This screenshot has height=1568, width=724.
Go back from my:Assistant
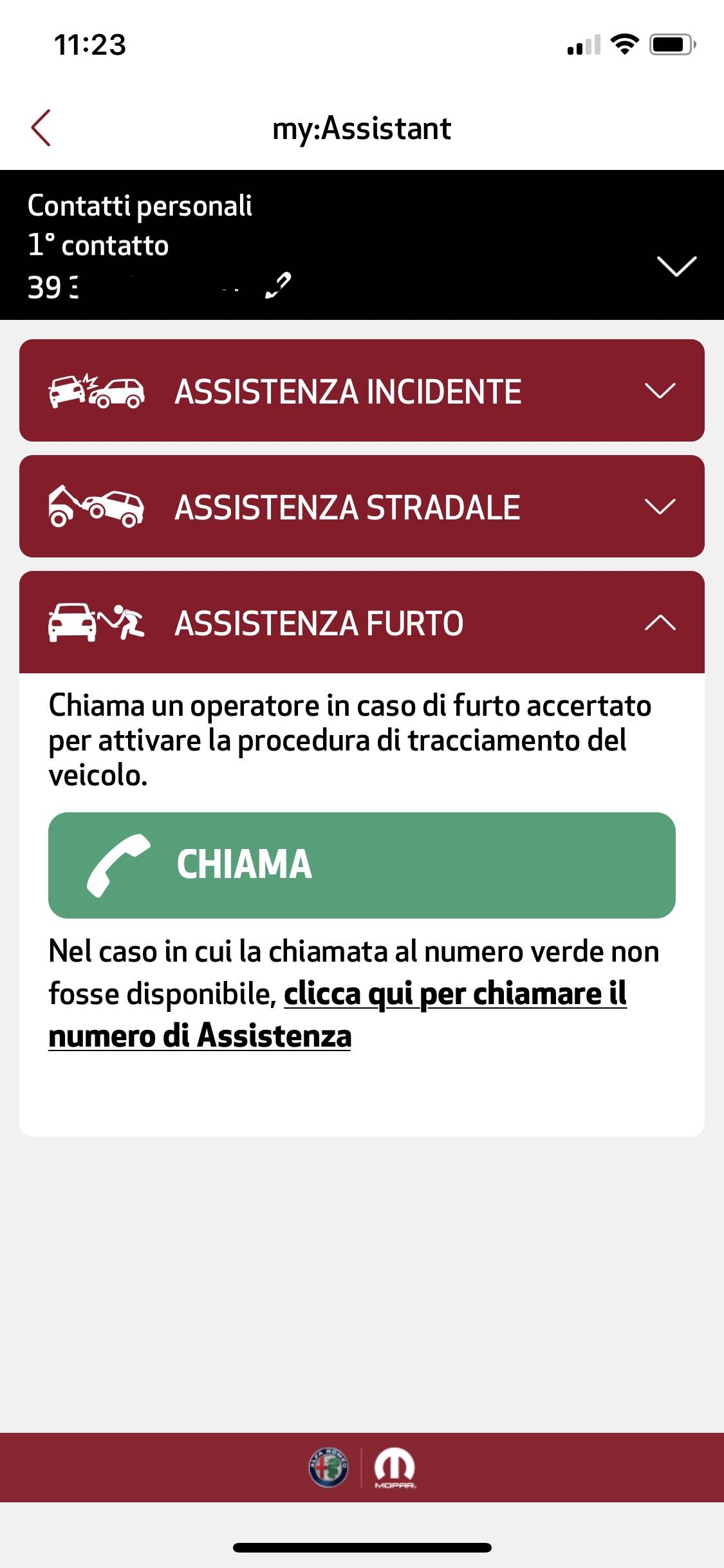pos(41,128)
